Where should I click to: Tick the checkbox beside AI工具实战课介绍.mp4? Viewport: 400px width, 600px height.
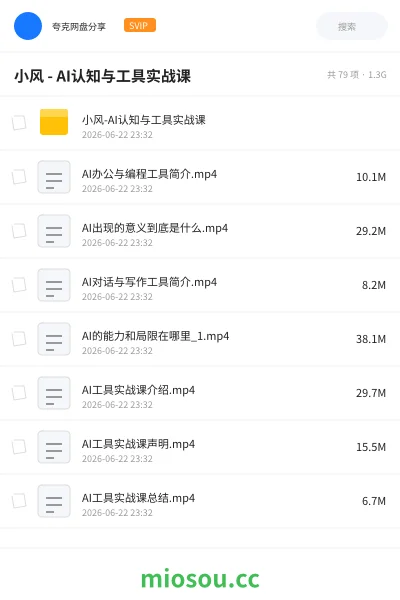pyautogui.click(x=19, y=393)
